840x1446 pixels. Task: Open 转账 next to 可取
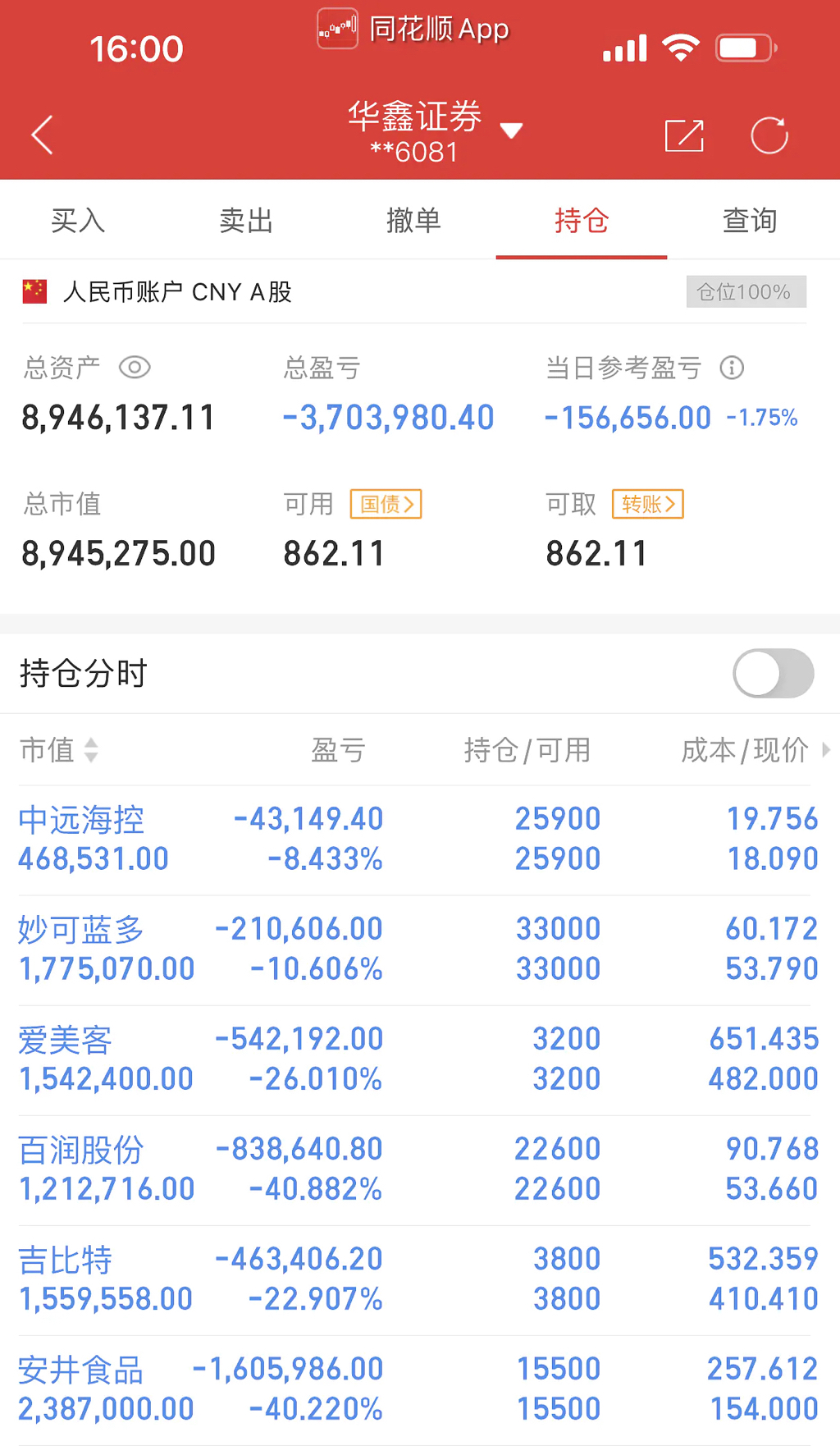(x=648, y=504)
